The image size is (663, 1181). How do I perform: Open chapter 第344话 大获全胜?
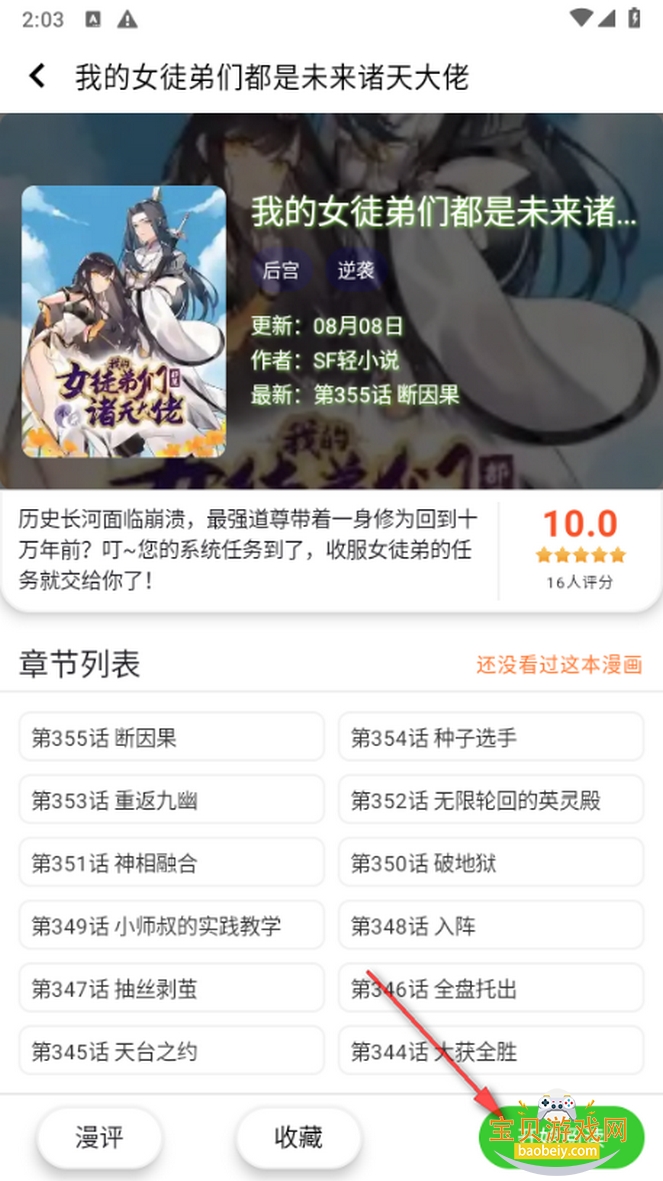coord(490,1051)
